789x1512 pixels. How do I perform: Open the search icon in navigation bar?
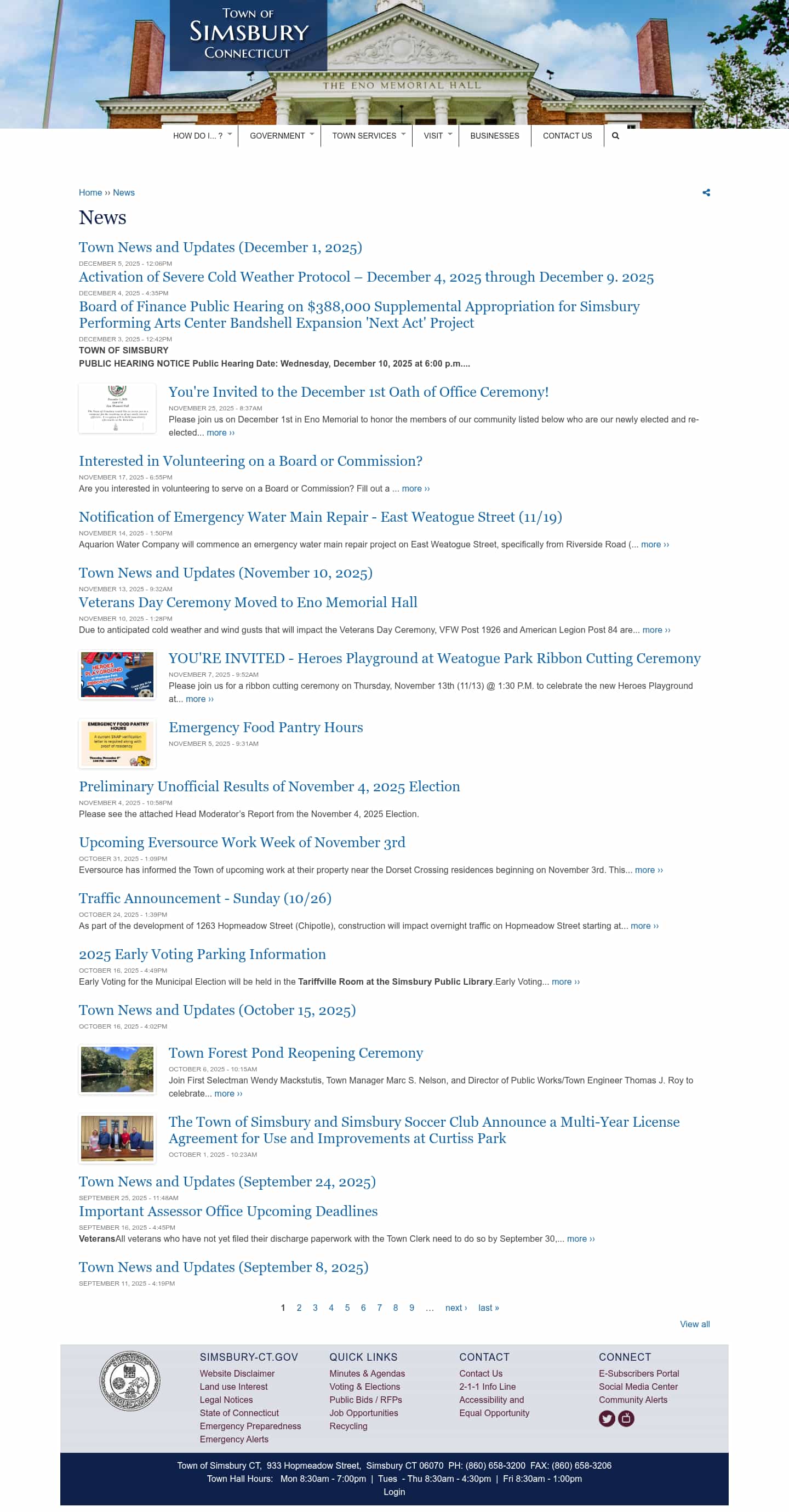(x=615, y=135)
